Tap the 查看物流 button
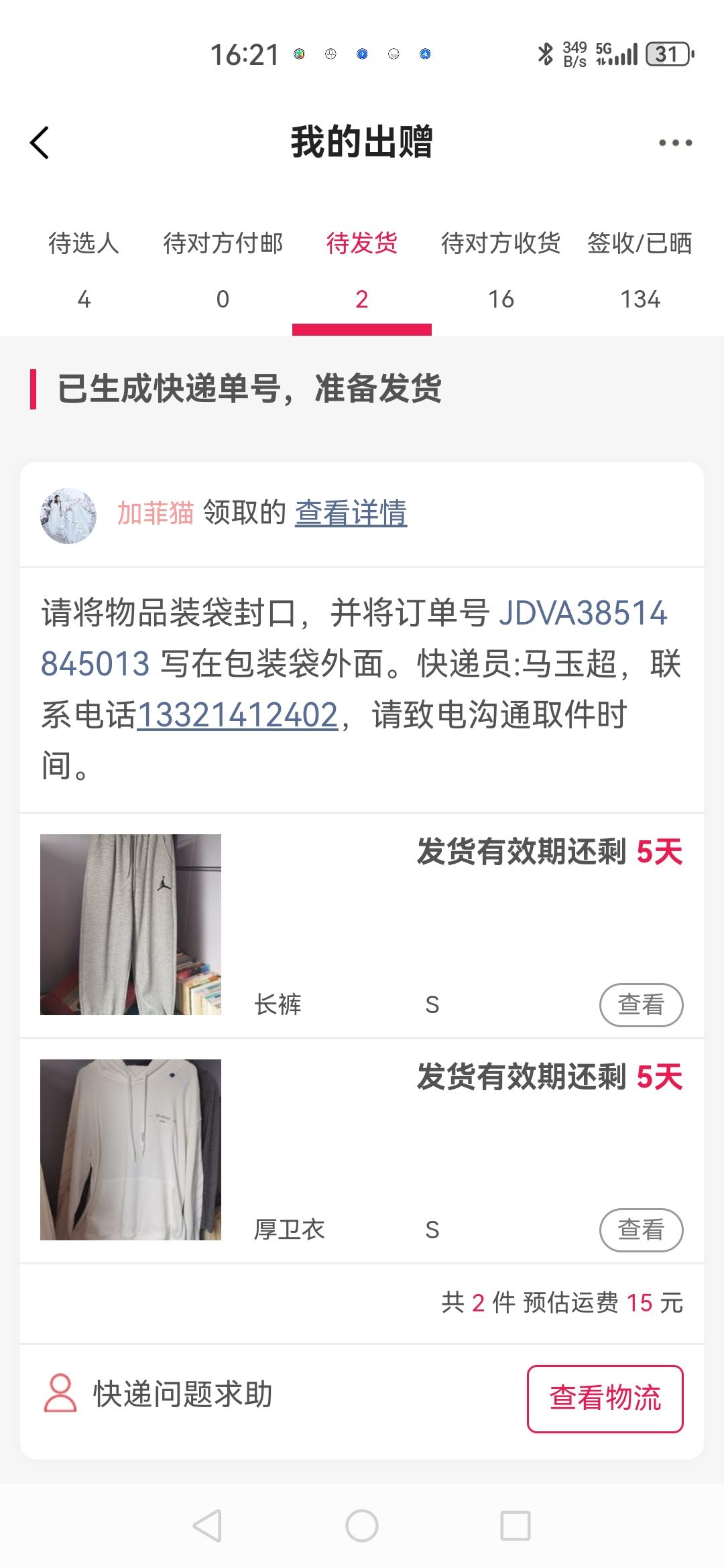 point(605,1398)
